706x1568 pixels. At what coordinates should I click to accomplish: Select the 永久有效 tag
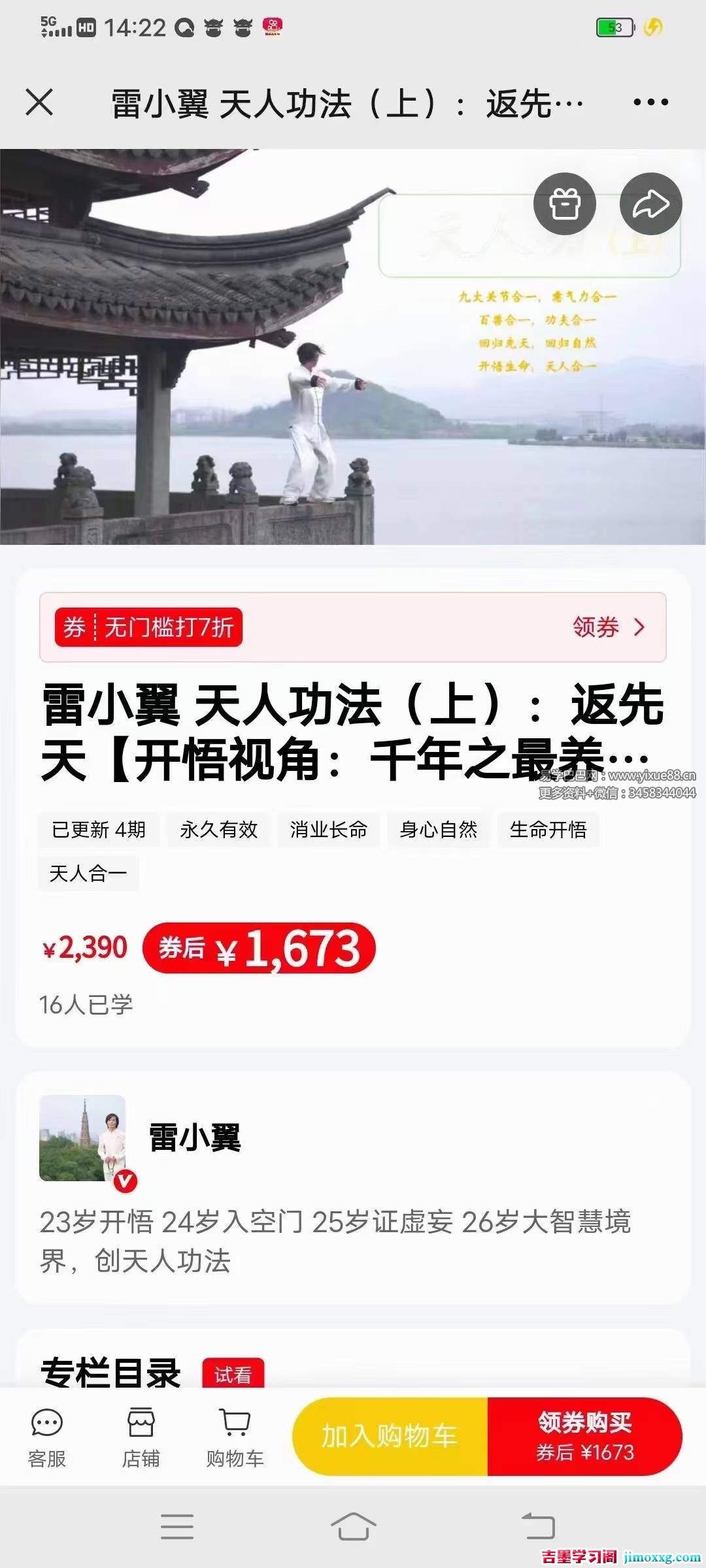217,830
